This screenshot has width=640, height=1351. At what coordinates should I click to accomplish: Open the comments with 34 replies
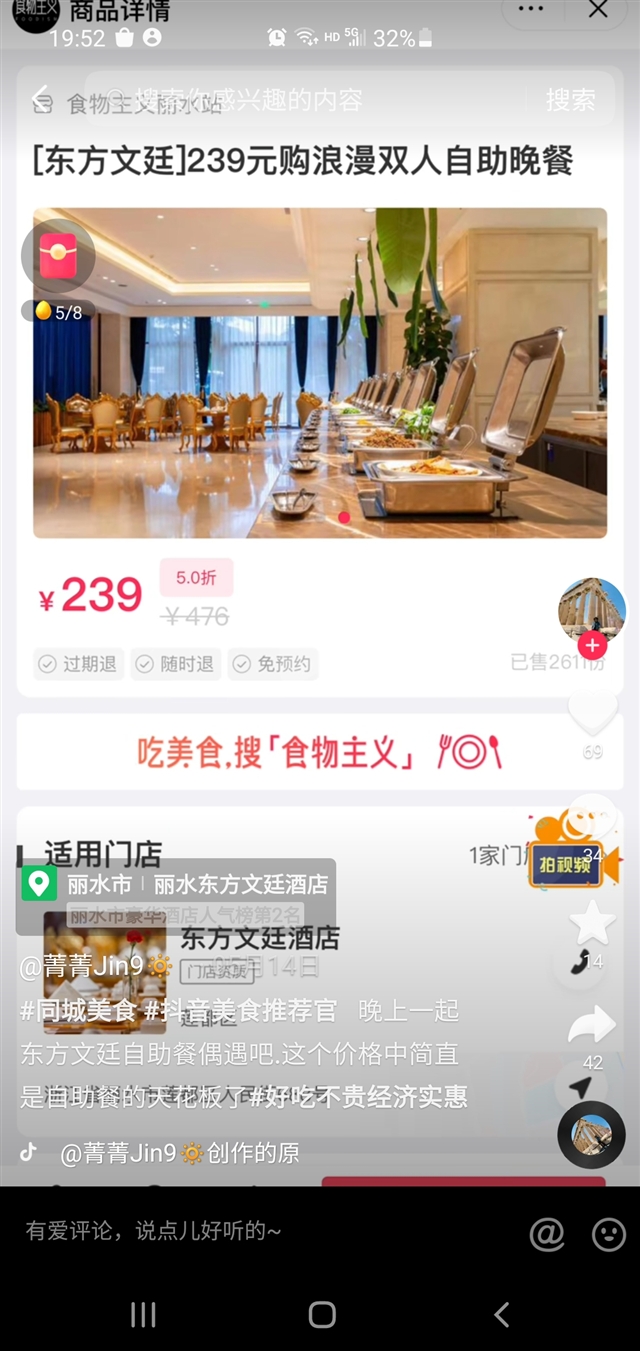[592, 820]
